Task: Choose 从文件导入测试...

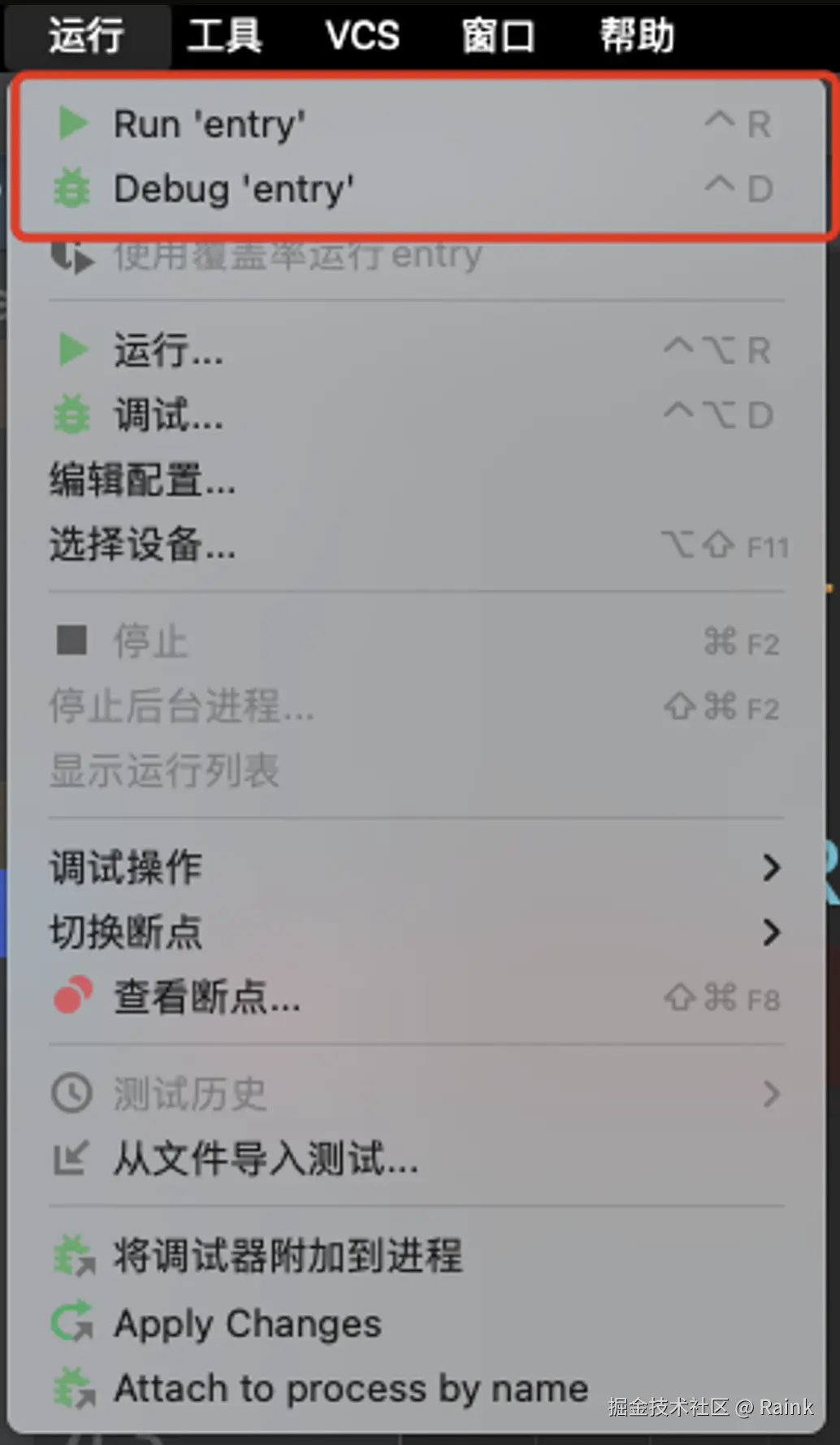Action: [x=266, y=1159]
